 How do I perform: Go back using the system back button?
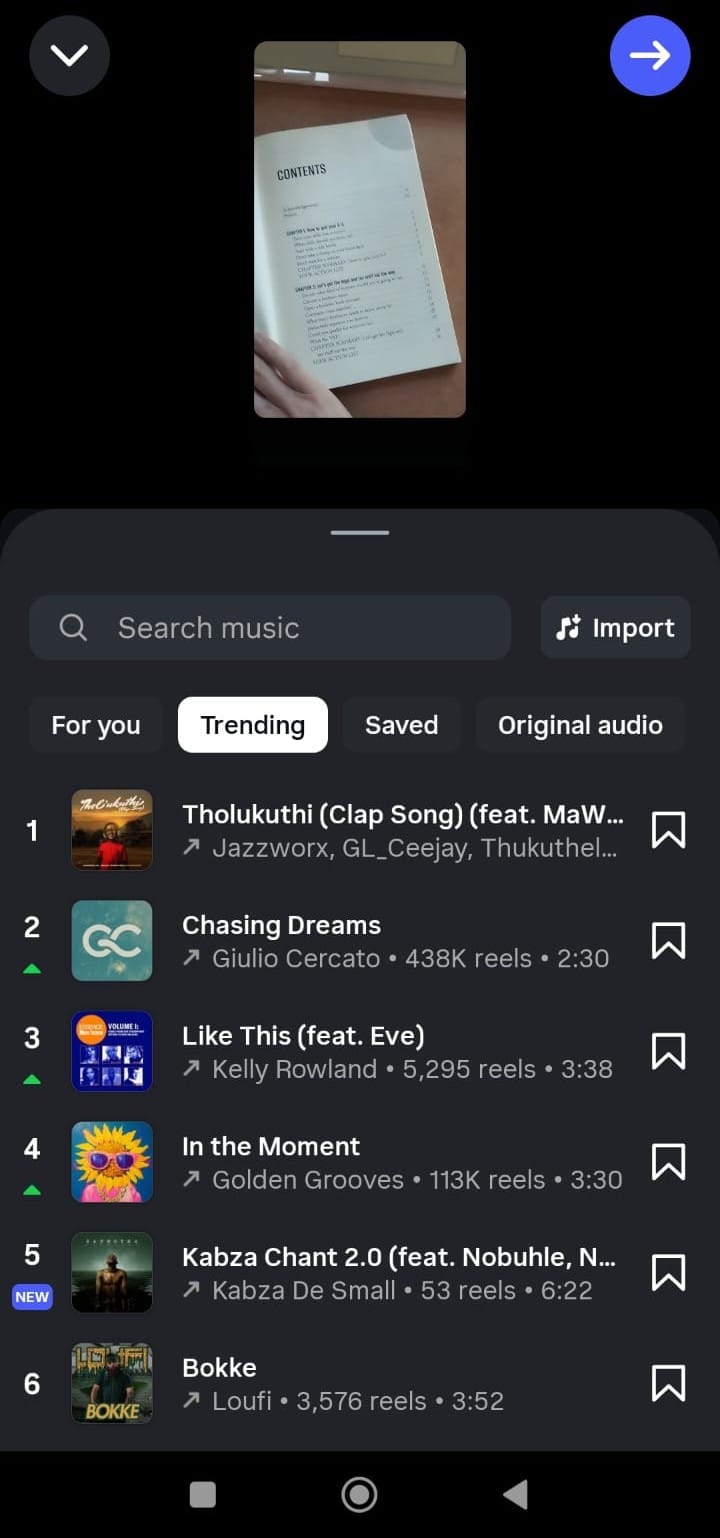click(515, 1495)
